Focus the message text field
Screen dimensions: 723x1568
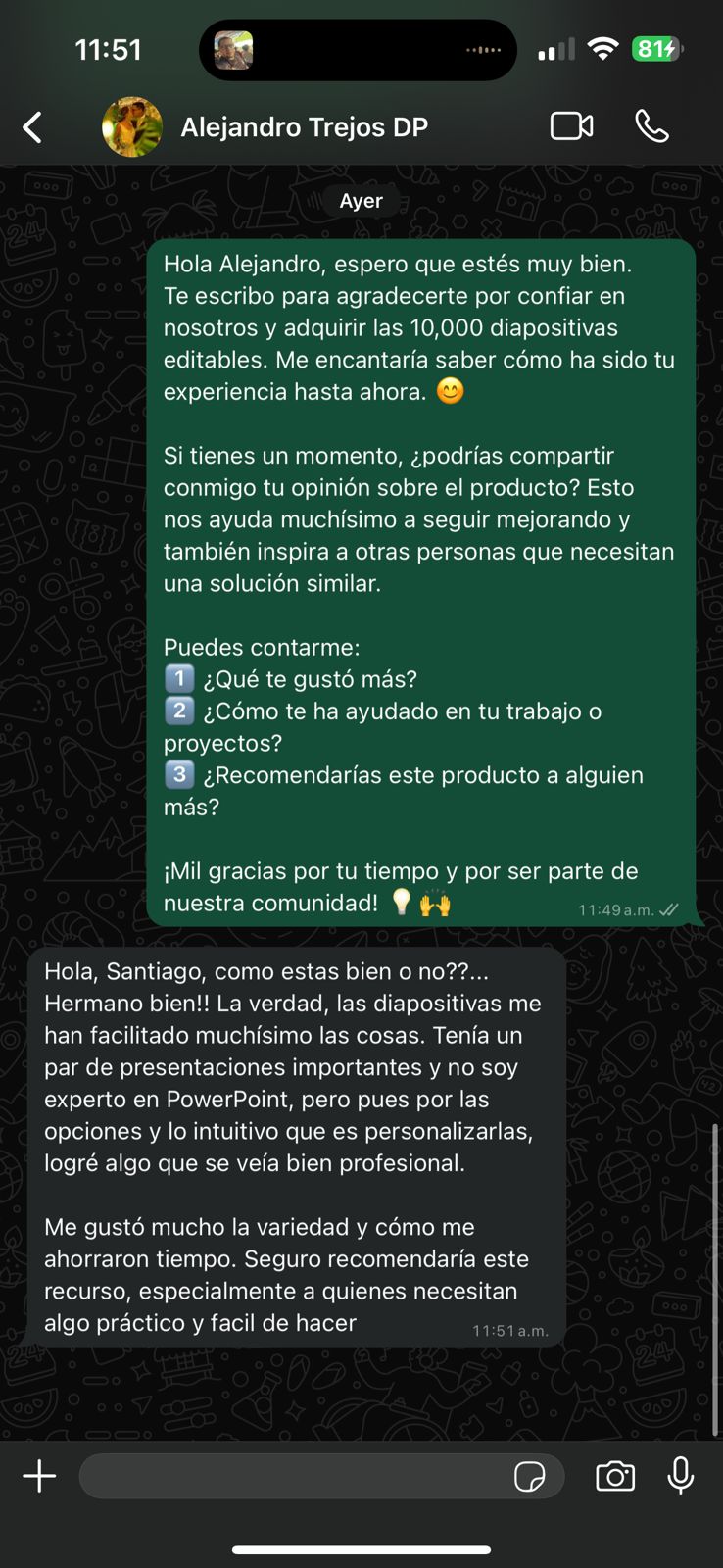[x=294, y=1476]
